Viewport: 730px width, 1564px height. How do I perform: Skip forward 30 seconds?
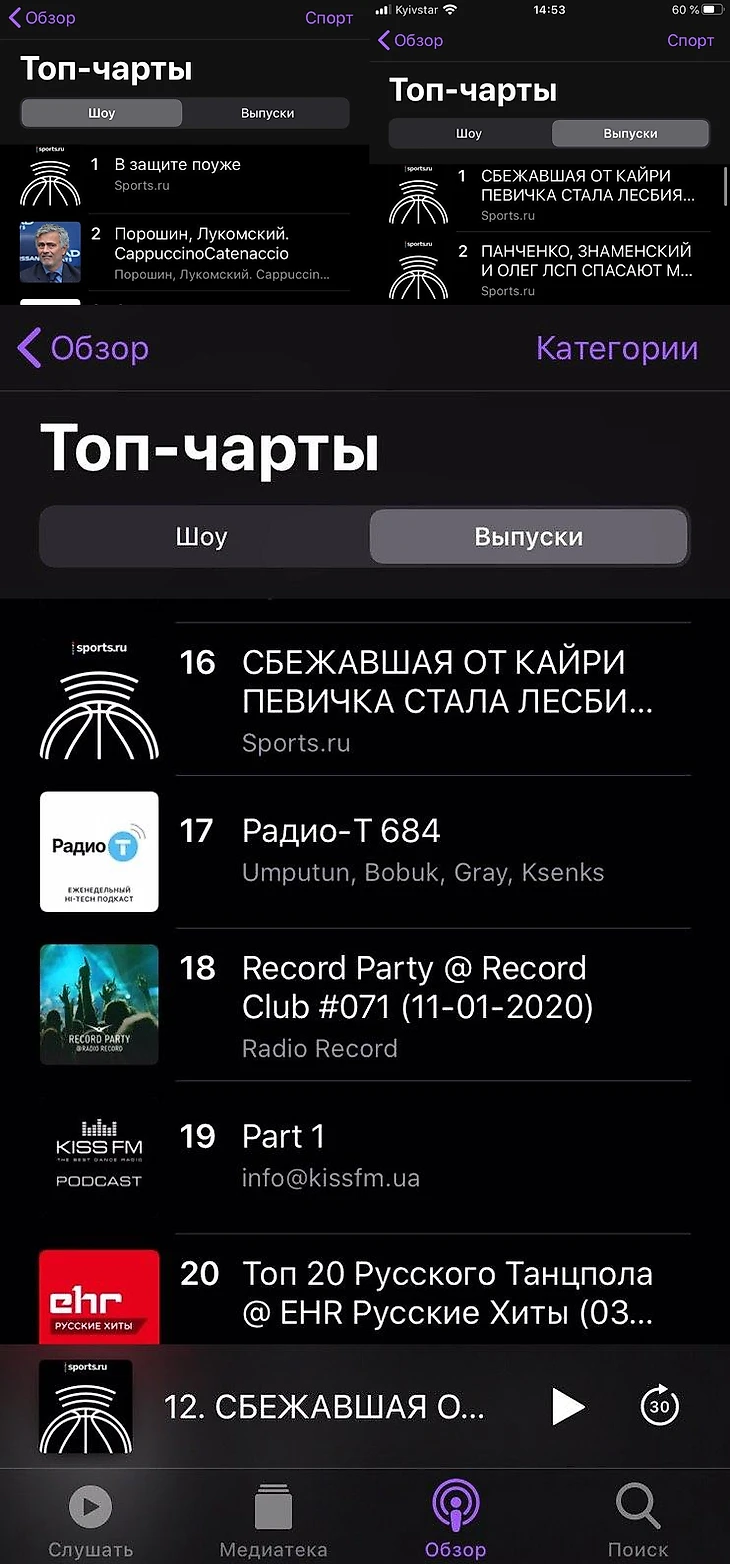pyautogui.click(x=659, y=1407)
